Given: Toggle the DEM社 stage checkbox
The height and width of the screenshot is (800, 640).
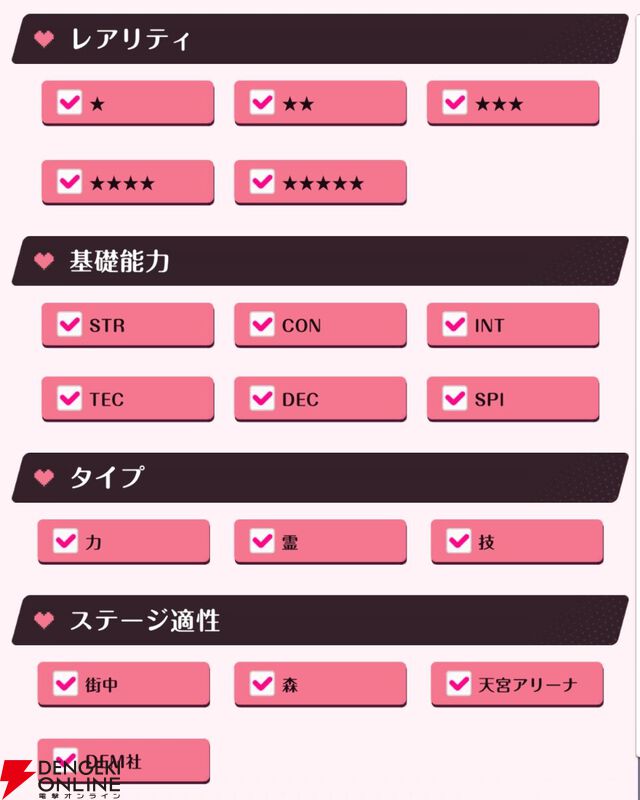Looking at the screenshot, I should tap(66, 760).
